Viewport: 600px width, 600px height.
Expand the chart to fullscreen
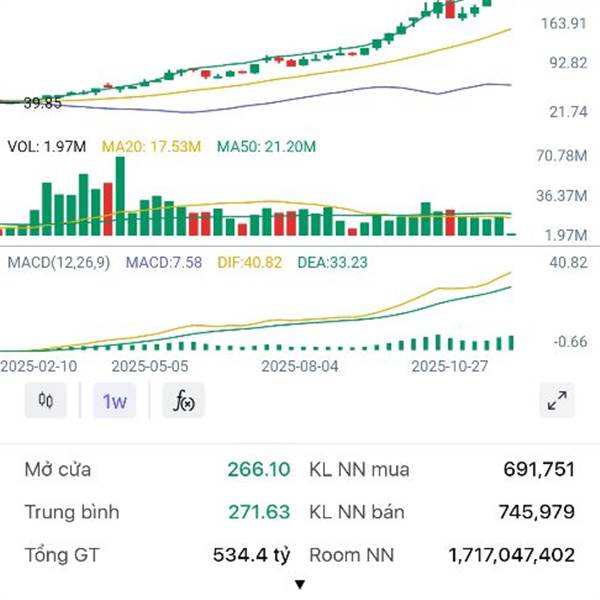[x=557, y=402]
